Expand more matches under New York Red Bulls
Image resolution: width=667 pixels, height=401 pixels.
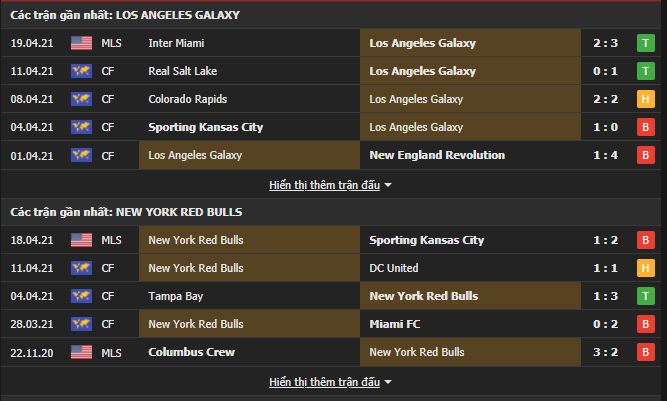pos(330,382)
